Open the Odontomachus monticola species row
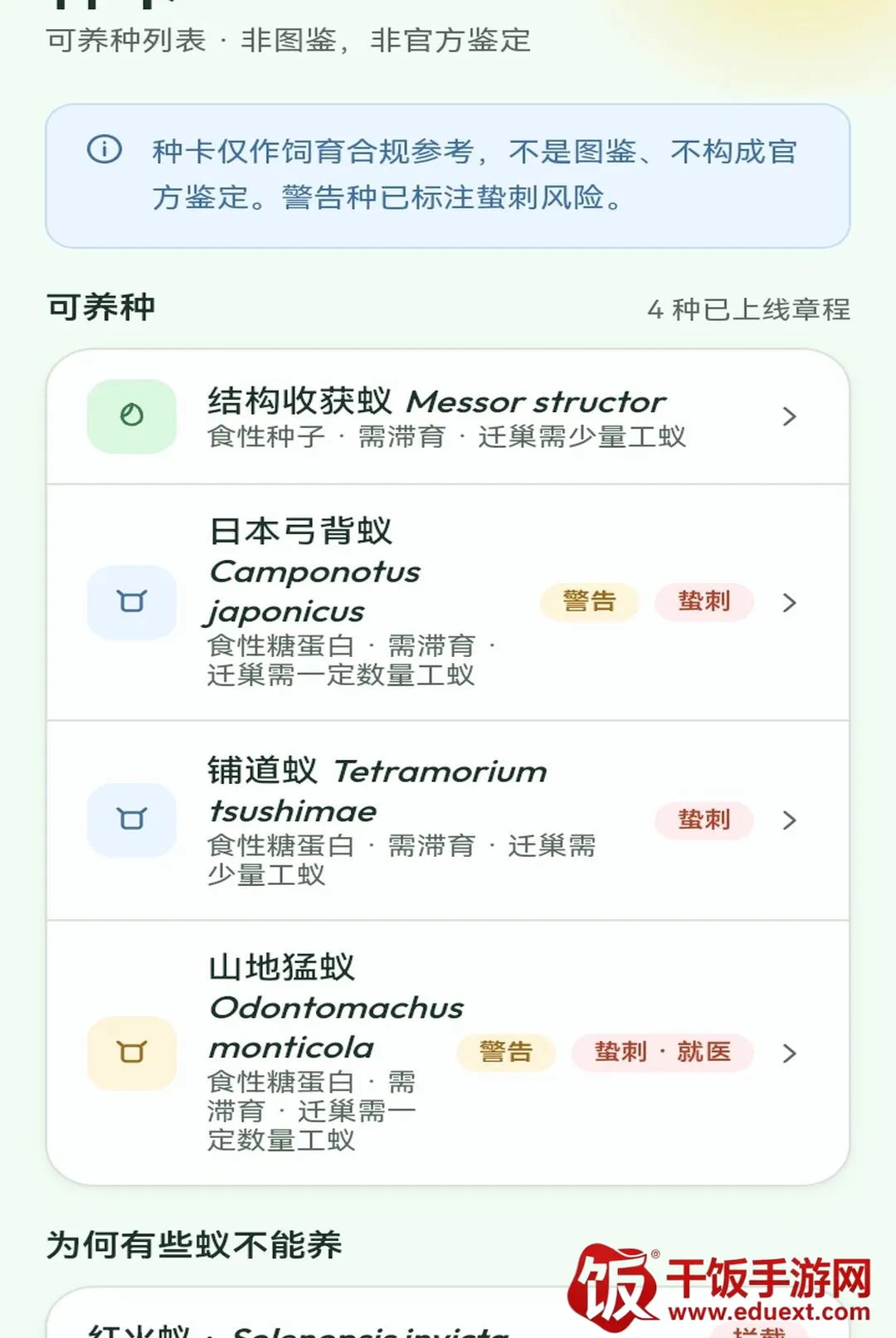This screenshot has width=896, height=1338. (x=448, y=1053)
